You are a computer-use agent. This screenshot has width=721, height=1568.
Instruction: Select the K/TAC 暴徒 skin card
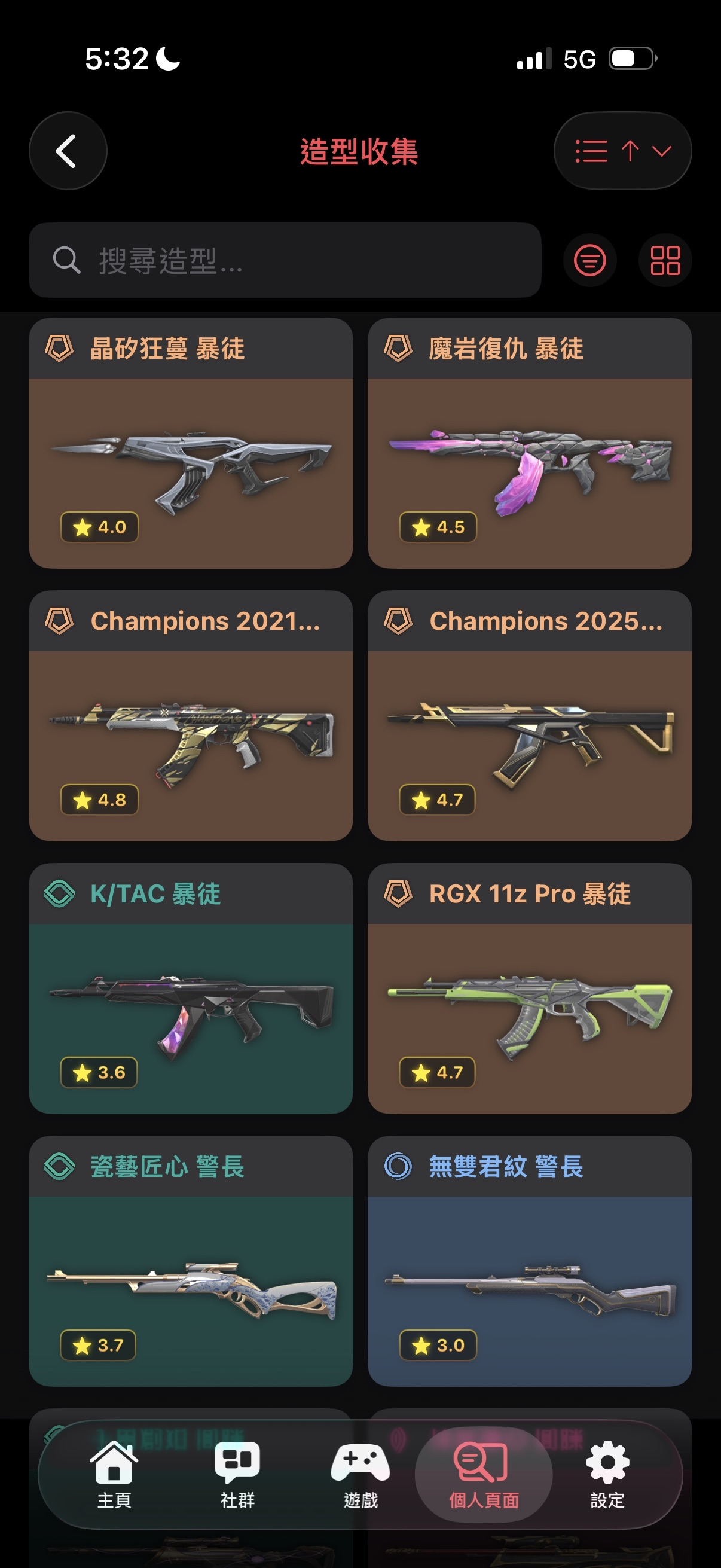[x=191, y=990]
